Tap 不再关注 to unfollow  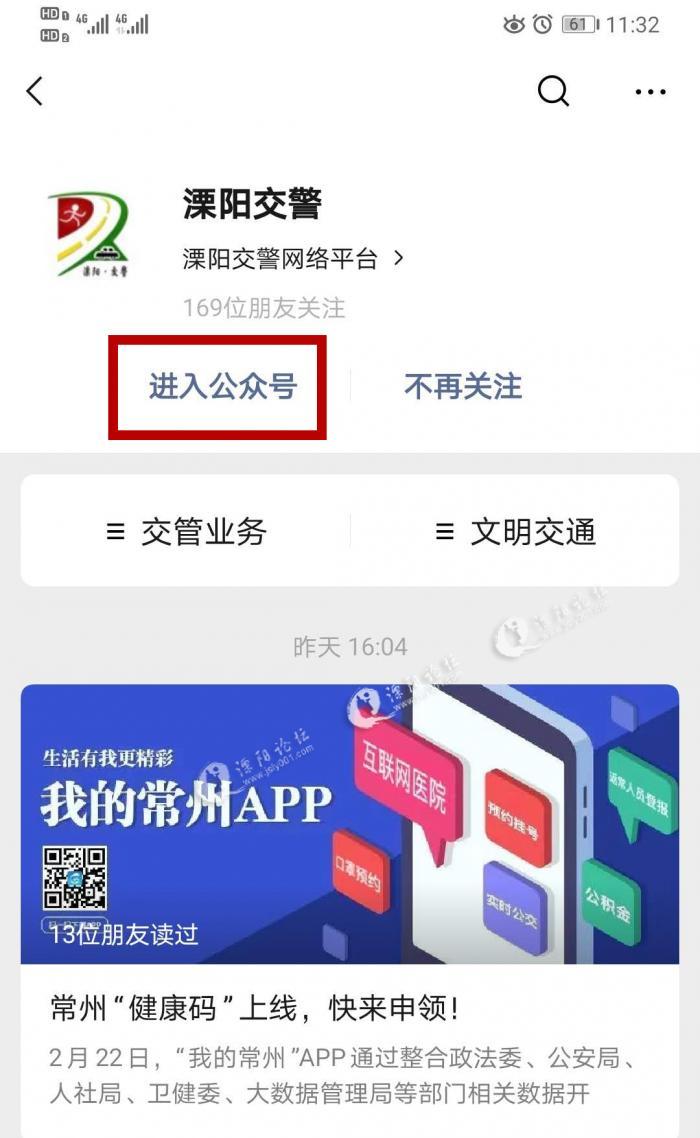point(463,386)
